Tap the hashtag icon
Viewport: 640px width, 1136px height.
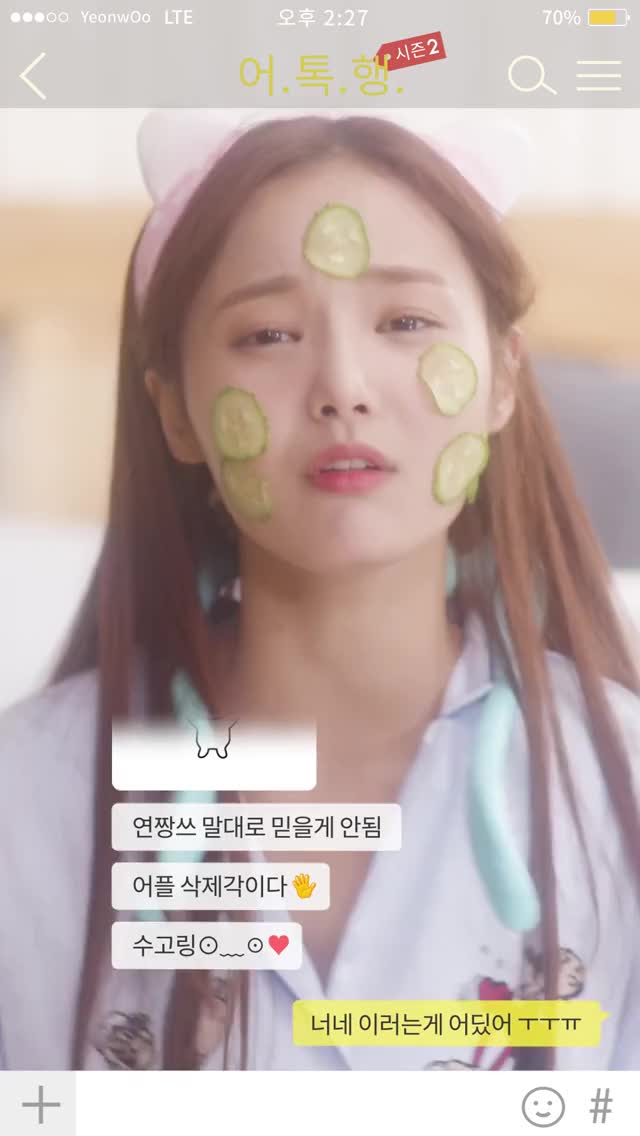(x=601, y=1106)
